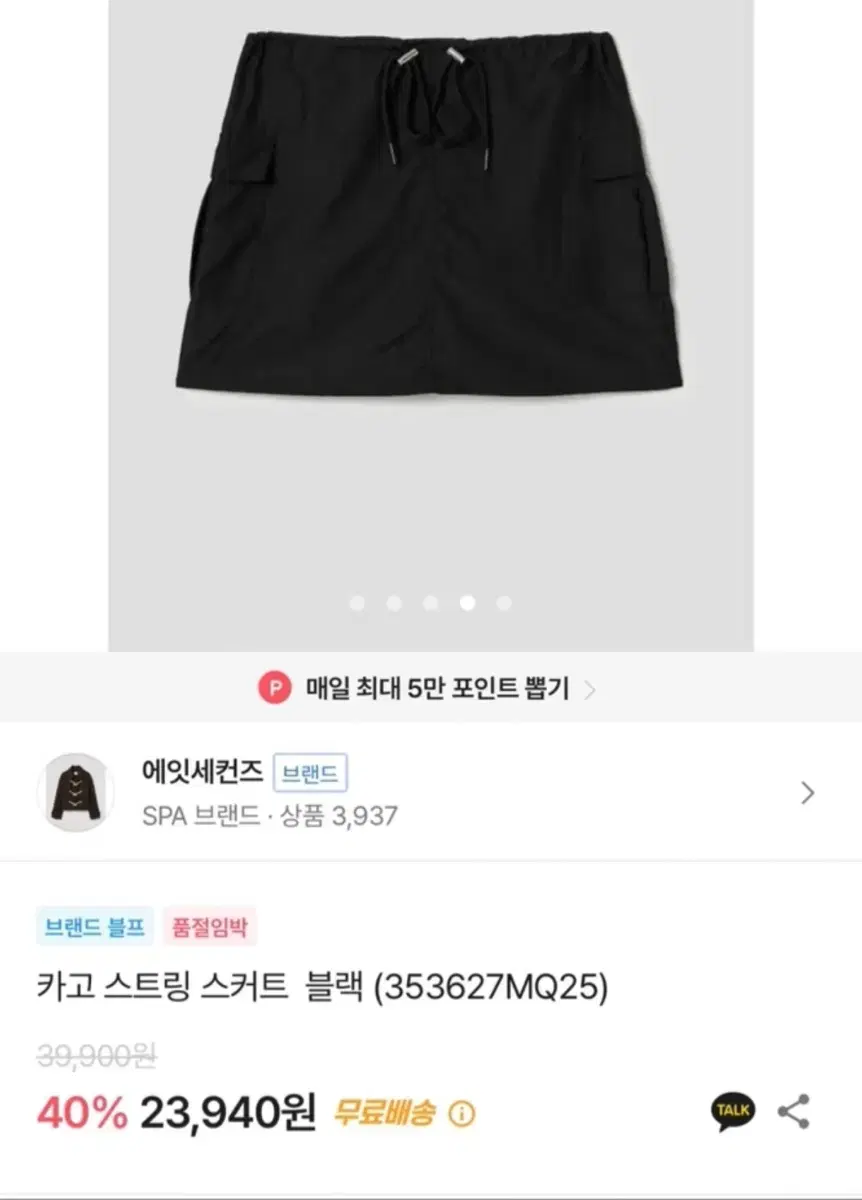
Task: Open the points banner chevron arrow
Action: point(594,689)
